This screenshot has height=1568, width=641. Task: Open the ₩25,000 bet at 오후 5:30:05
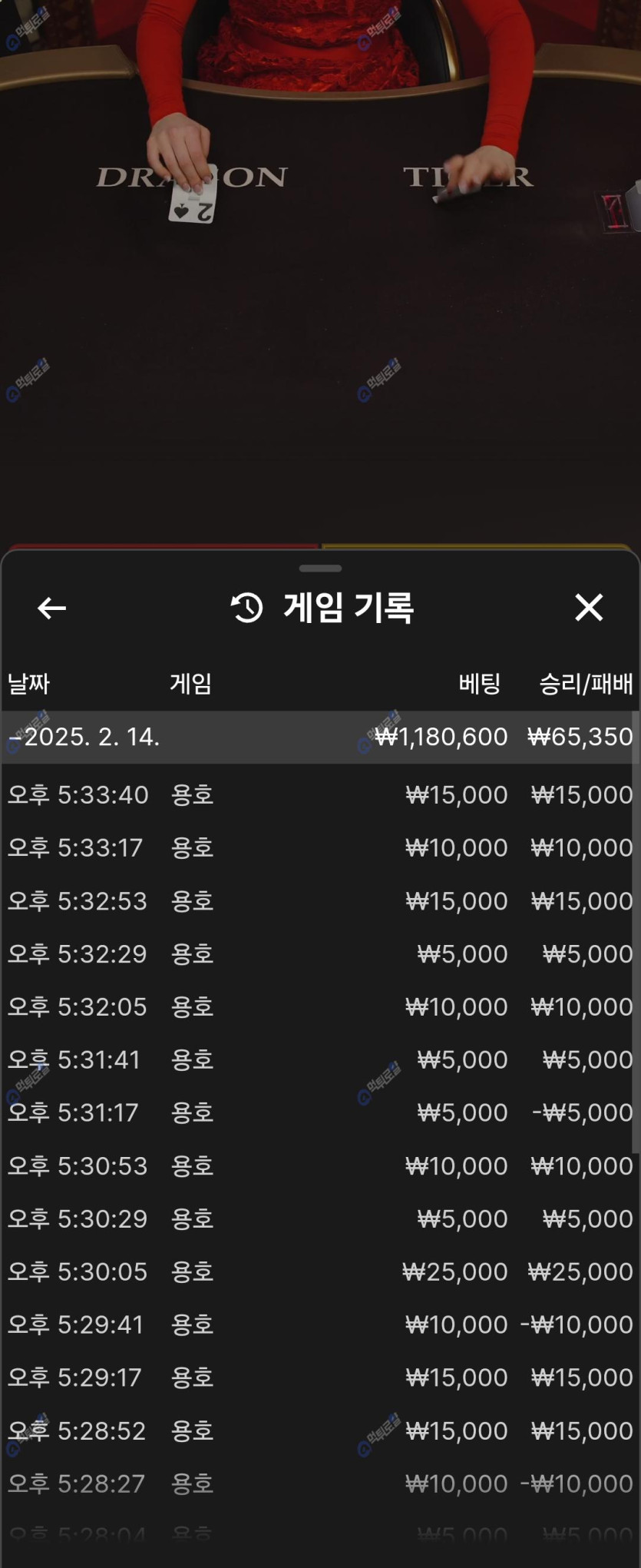click(x=319, y=1271)
